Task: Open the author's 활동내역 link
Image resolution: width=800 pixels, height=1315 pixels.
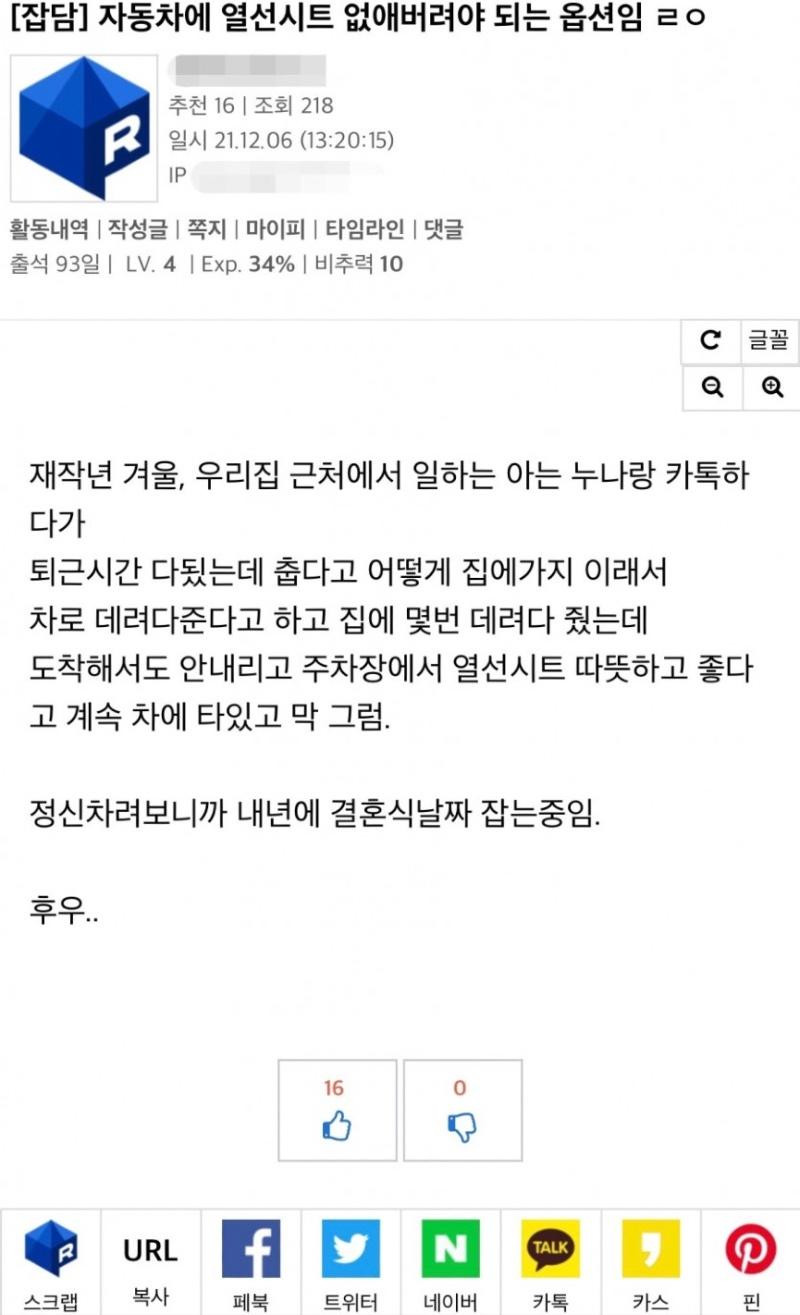Action: click(x=50, y=230)
